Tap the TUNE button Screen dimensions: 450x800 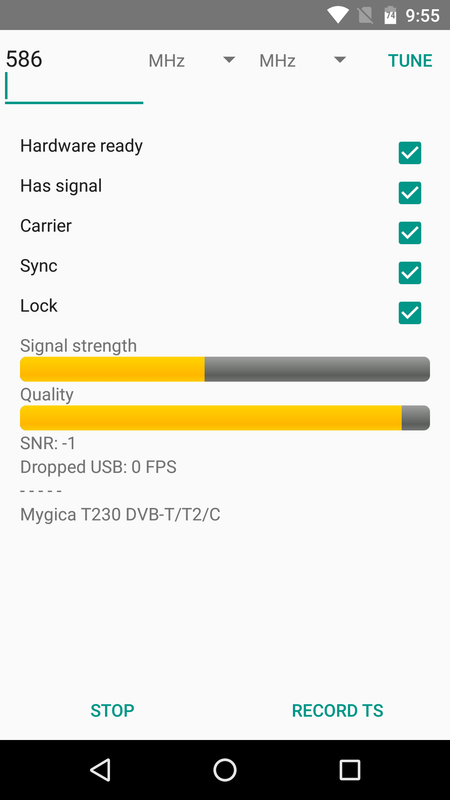(x=410, y=61)
